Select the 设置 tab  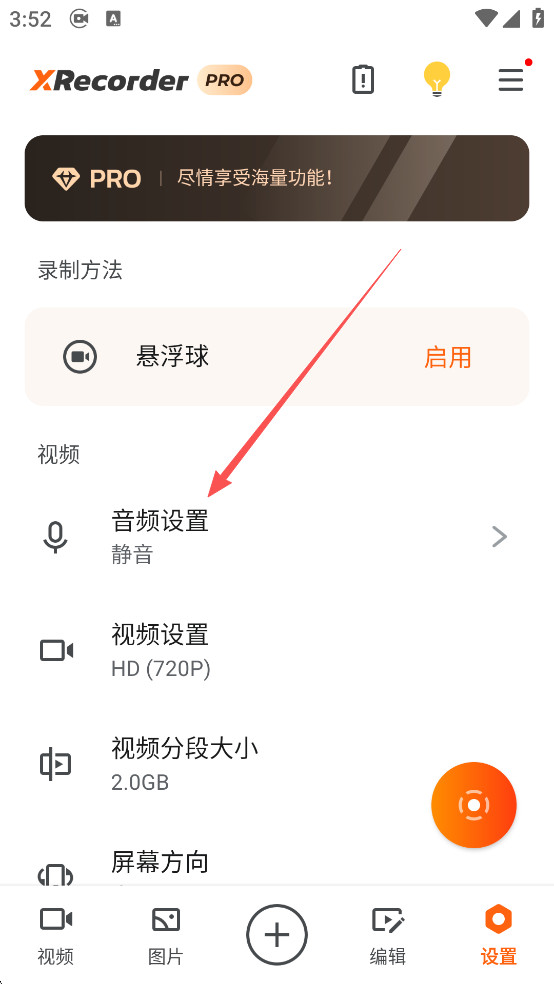[499, 935]
